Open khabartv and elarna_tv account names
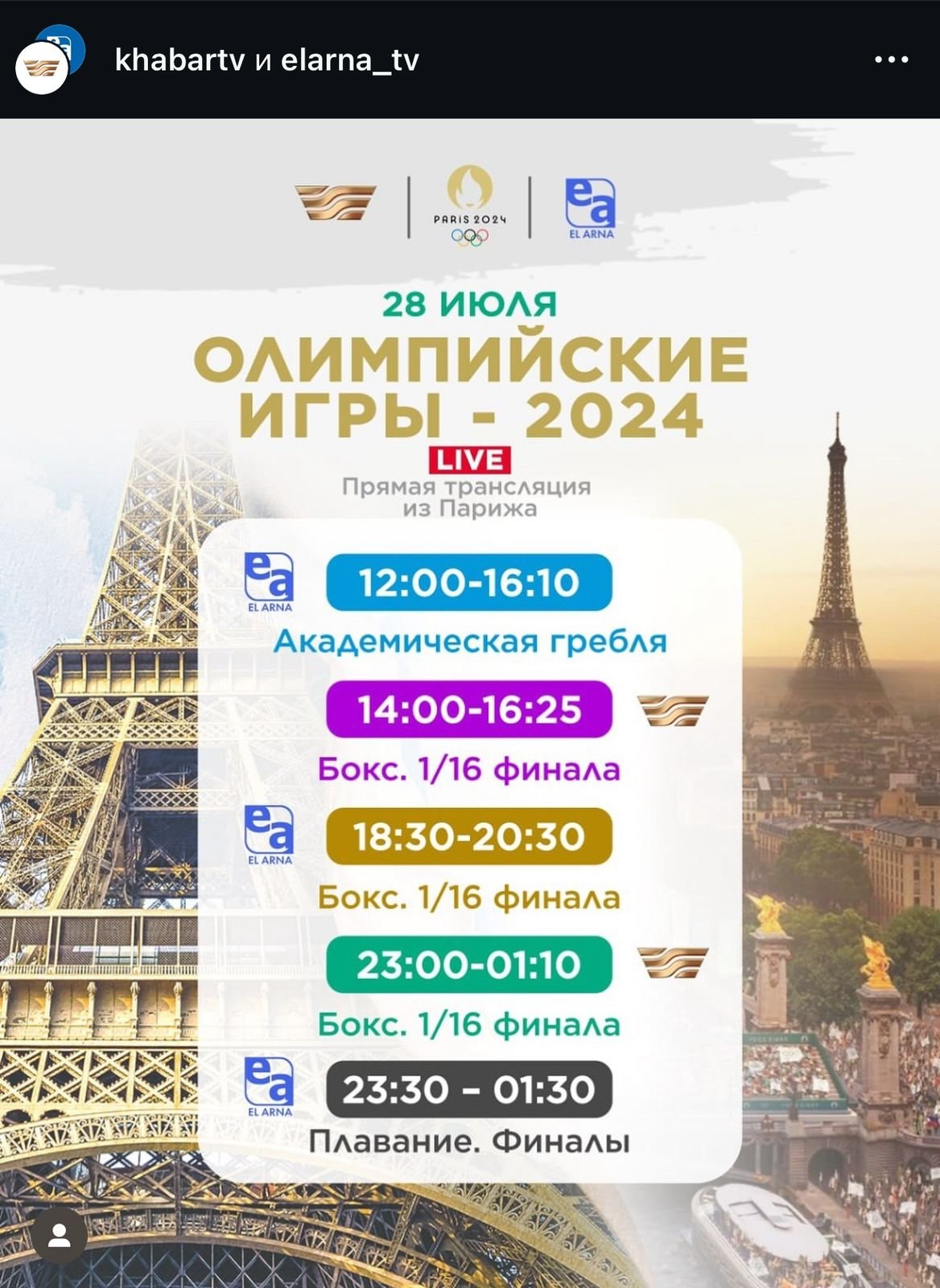The width and height of the screenshot is (940, 1288). tap(266, 60)
